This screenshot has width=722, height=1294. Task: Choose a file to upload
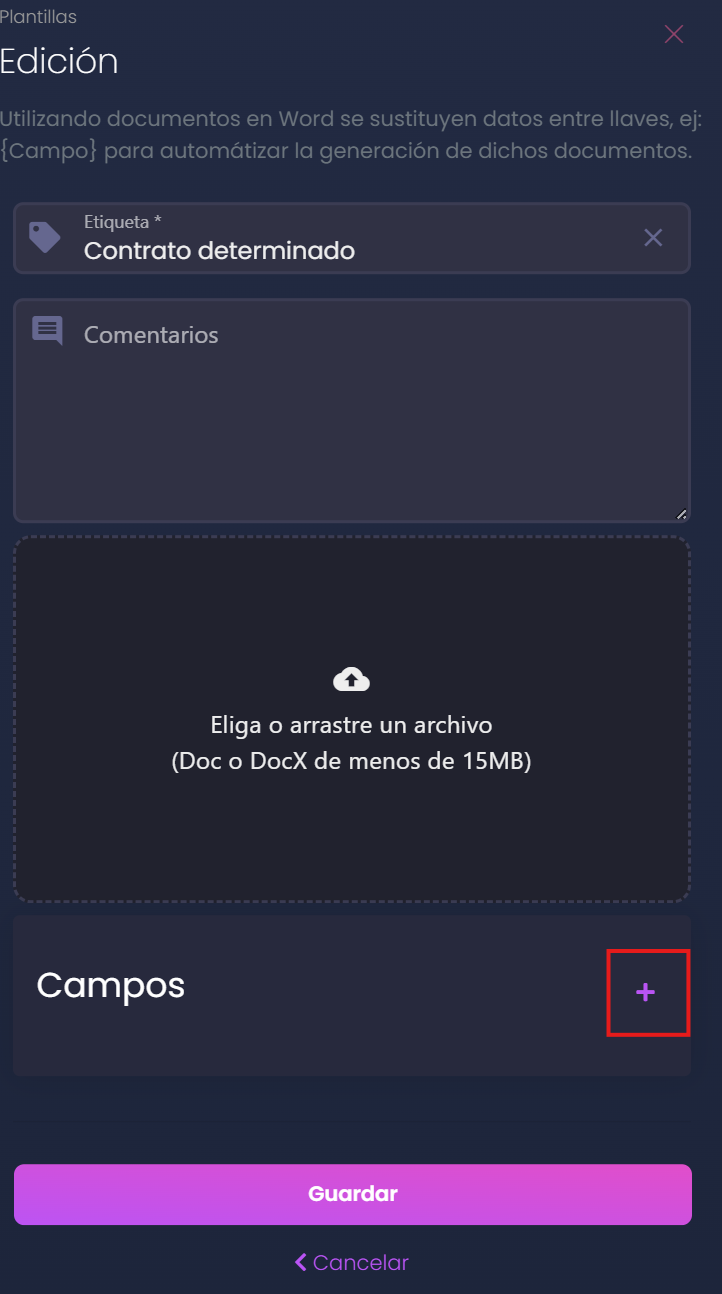(351, 720)
